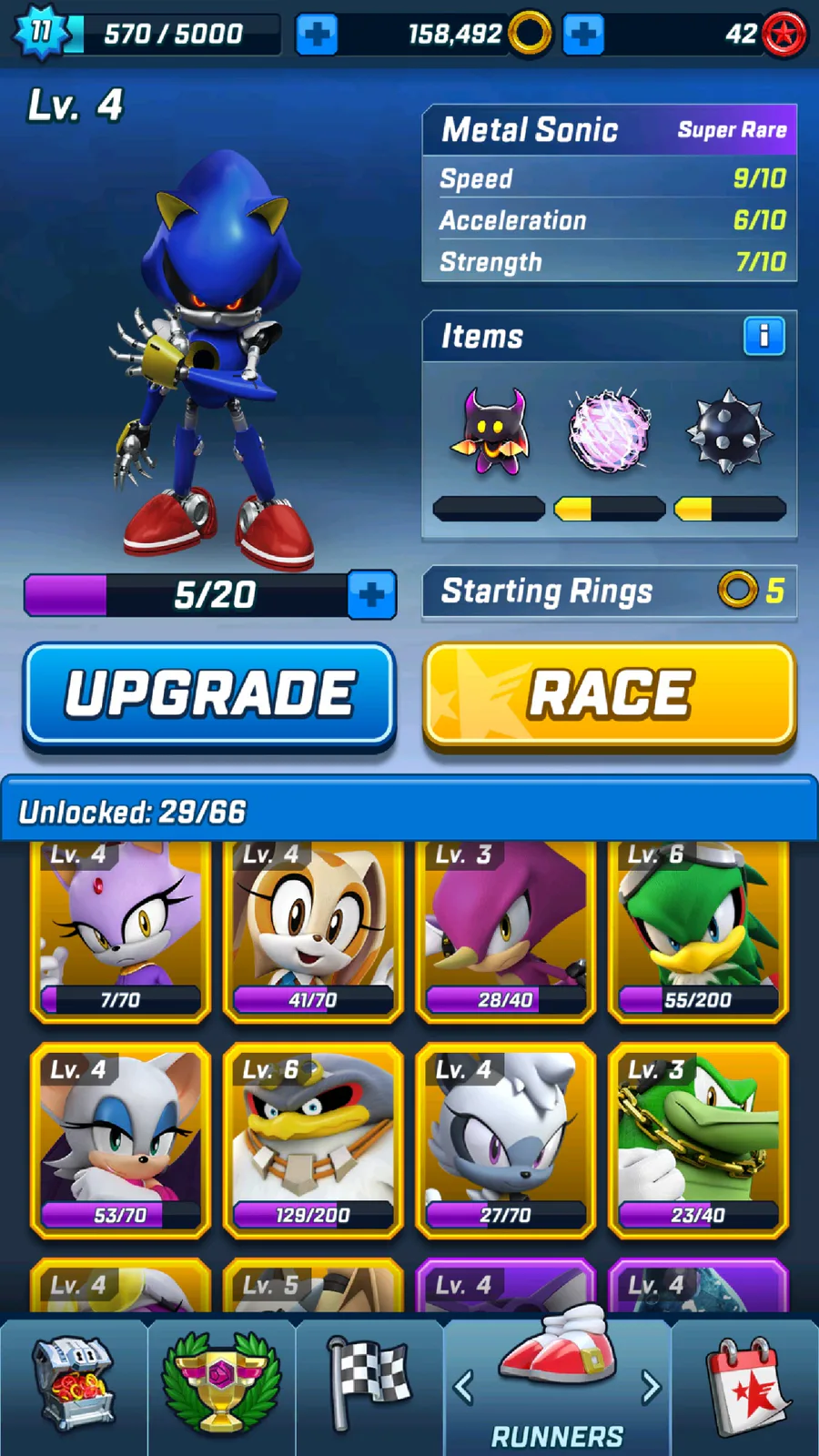Open the trophy leaderboard tab

221,1383
